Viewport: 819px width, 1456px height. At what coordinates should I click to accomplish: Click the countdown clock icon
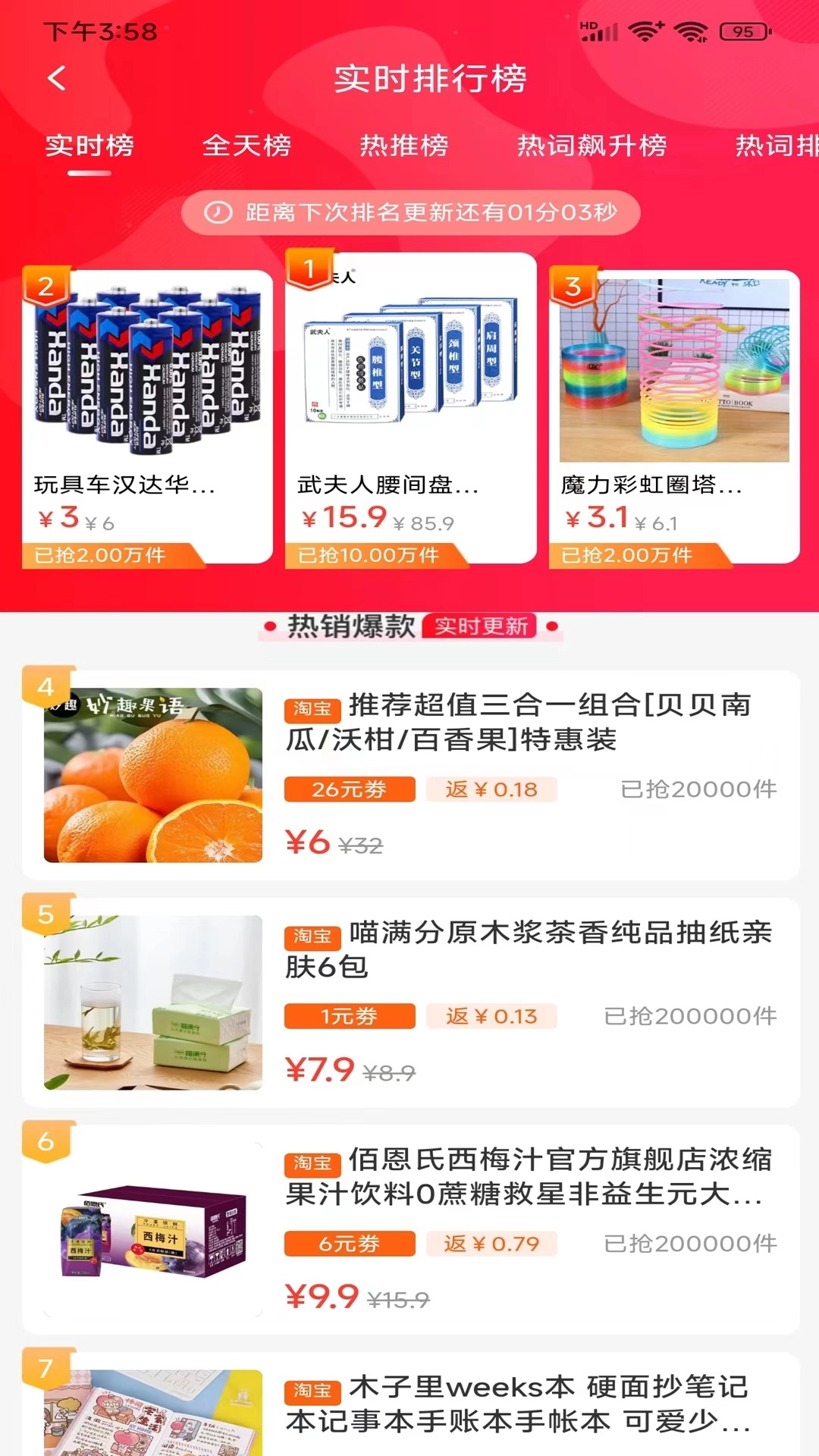click(219, 213)
